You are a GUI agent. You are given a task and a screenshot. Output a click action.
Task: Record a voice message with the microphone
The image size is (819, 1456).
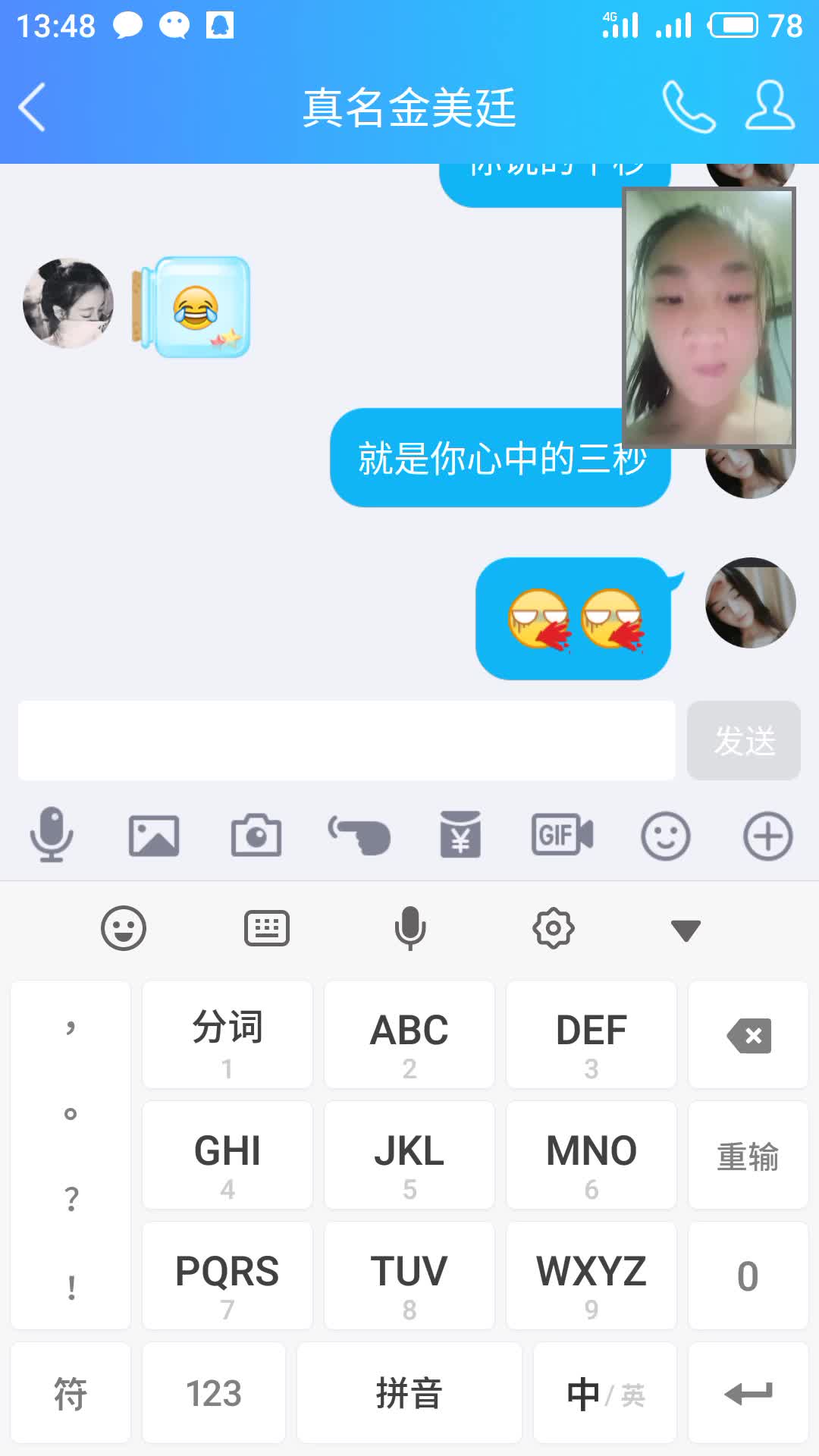click(52, 836)
